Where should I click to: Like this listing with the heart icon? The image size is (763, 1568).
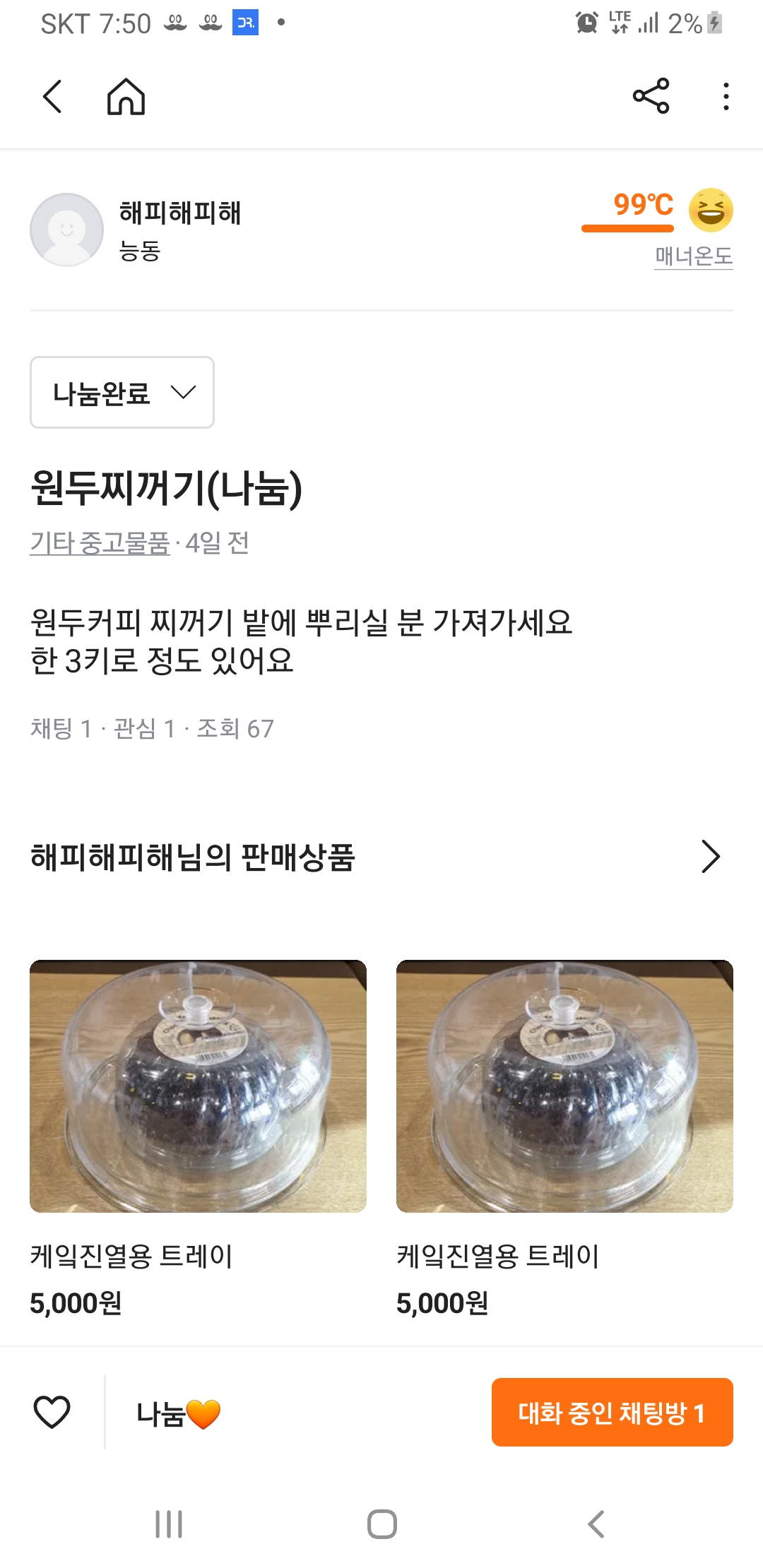pos(52,1413)
